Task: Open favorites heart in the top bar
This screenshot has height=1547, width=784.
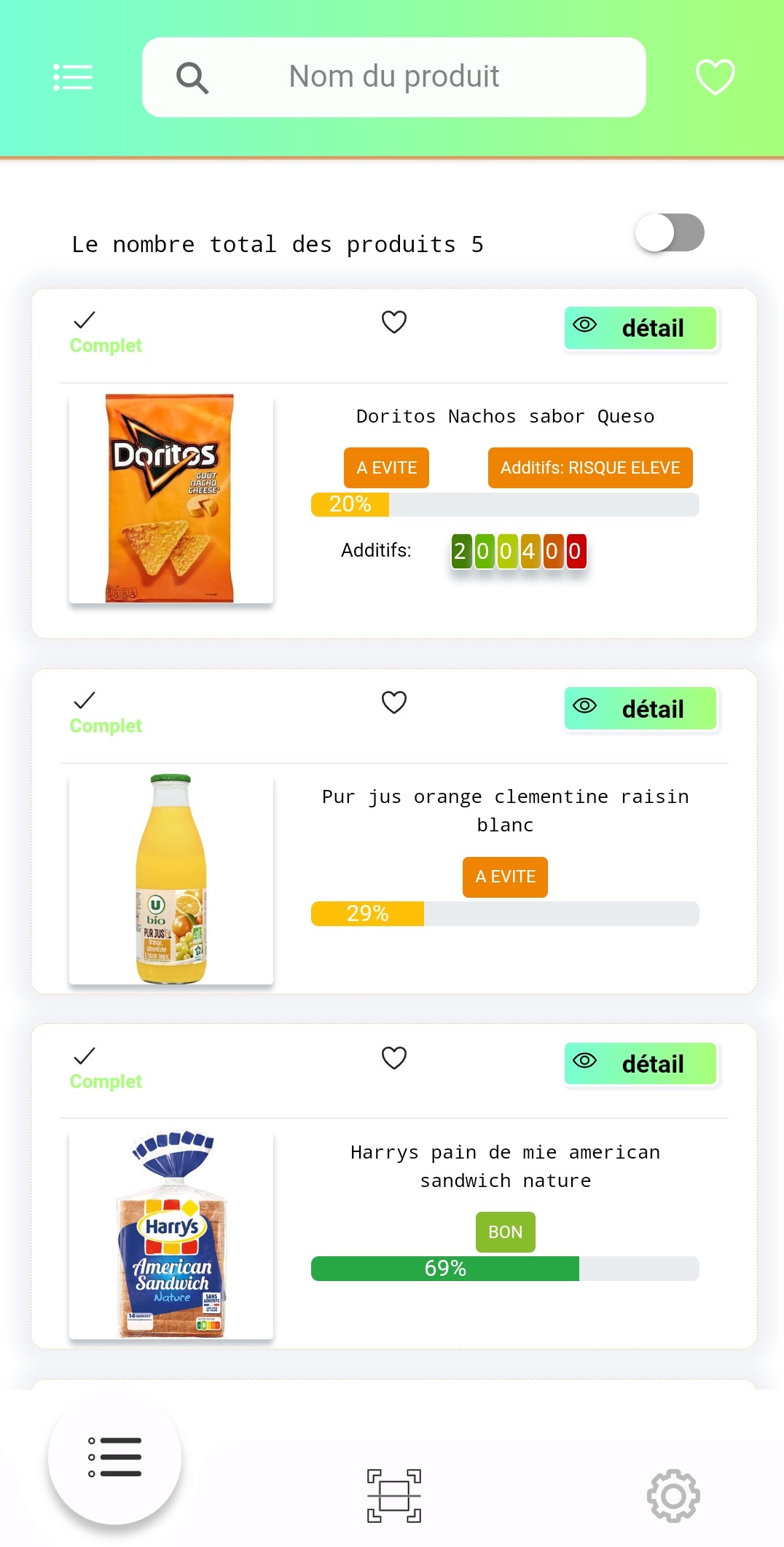Action: (715, 77)
